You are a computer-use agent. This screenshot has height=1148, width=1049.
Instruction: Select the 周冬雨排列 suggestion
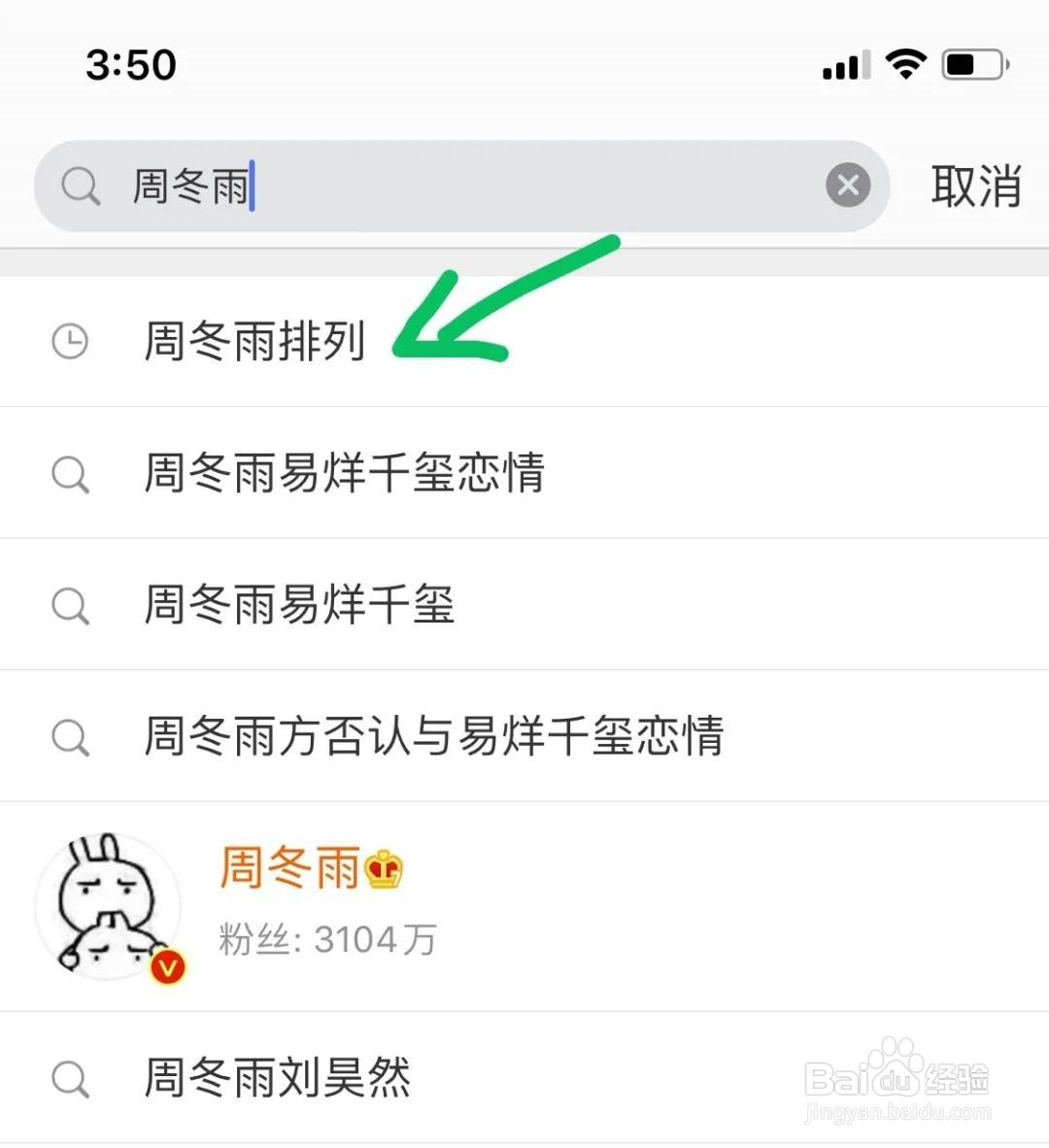[254, 342]
